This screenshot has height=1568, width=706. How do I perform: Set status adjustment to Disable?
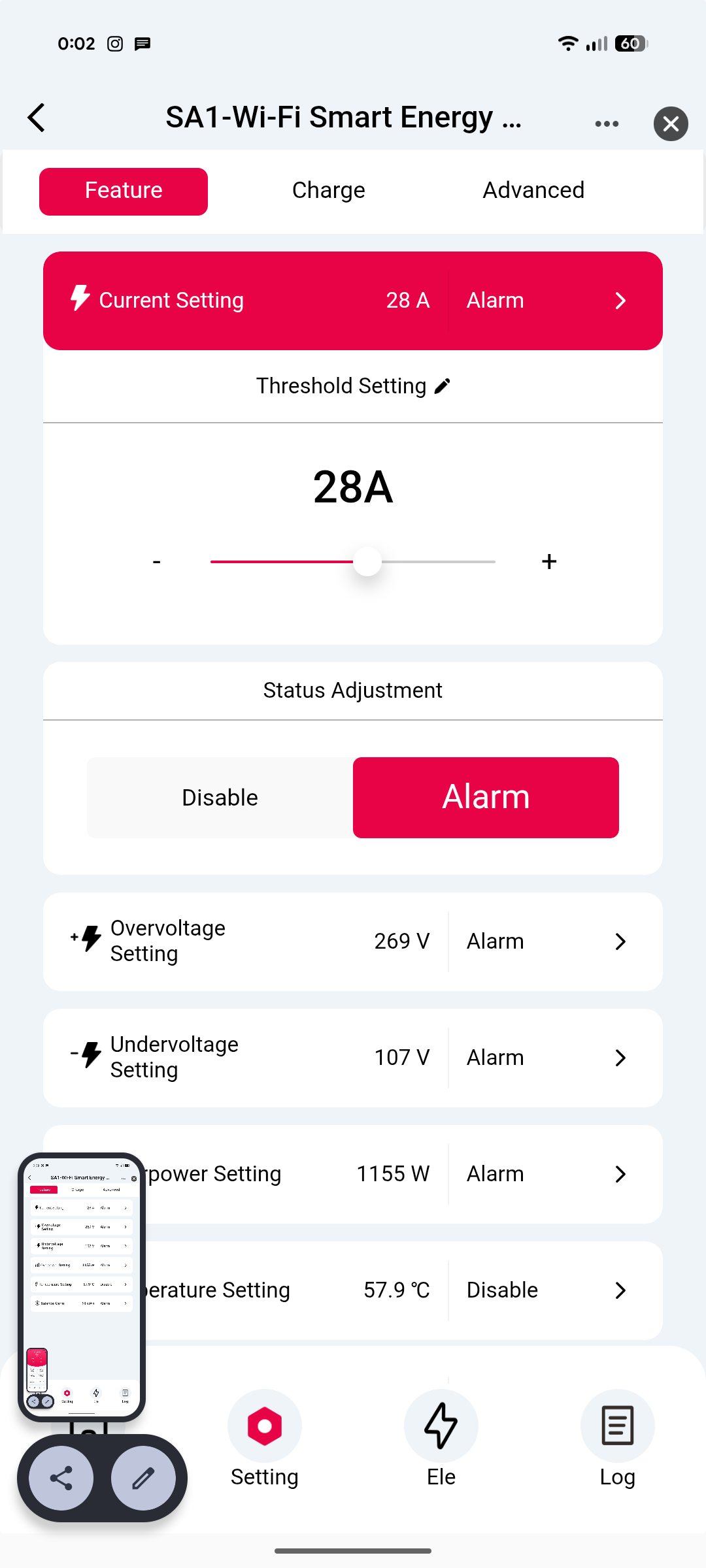click(x=220, y=798)
